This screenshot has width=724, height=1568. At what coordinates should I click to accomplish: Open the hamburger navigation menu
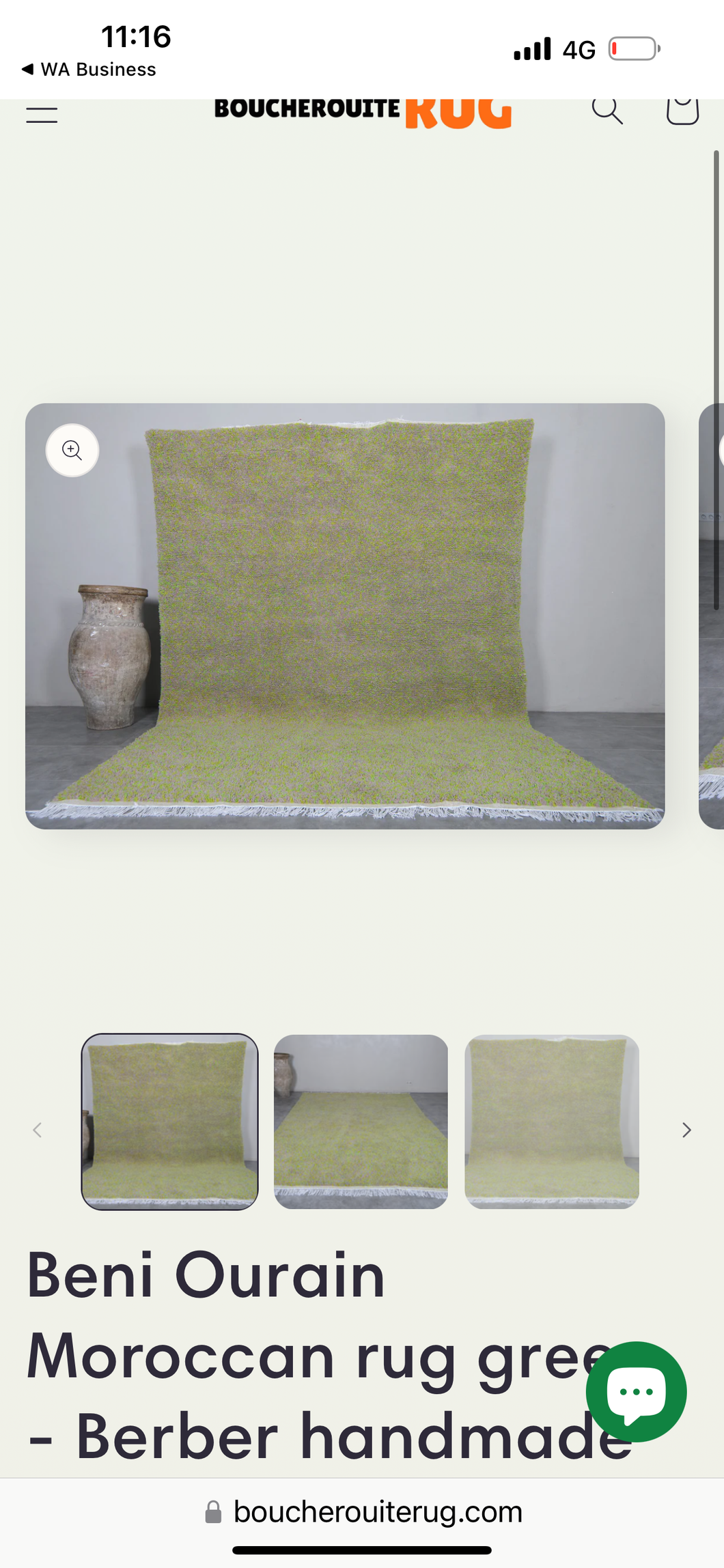coord(42,115)
